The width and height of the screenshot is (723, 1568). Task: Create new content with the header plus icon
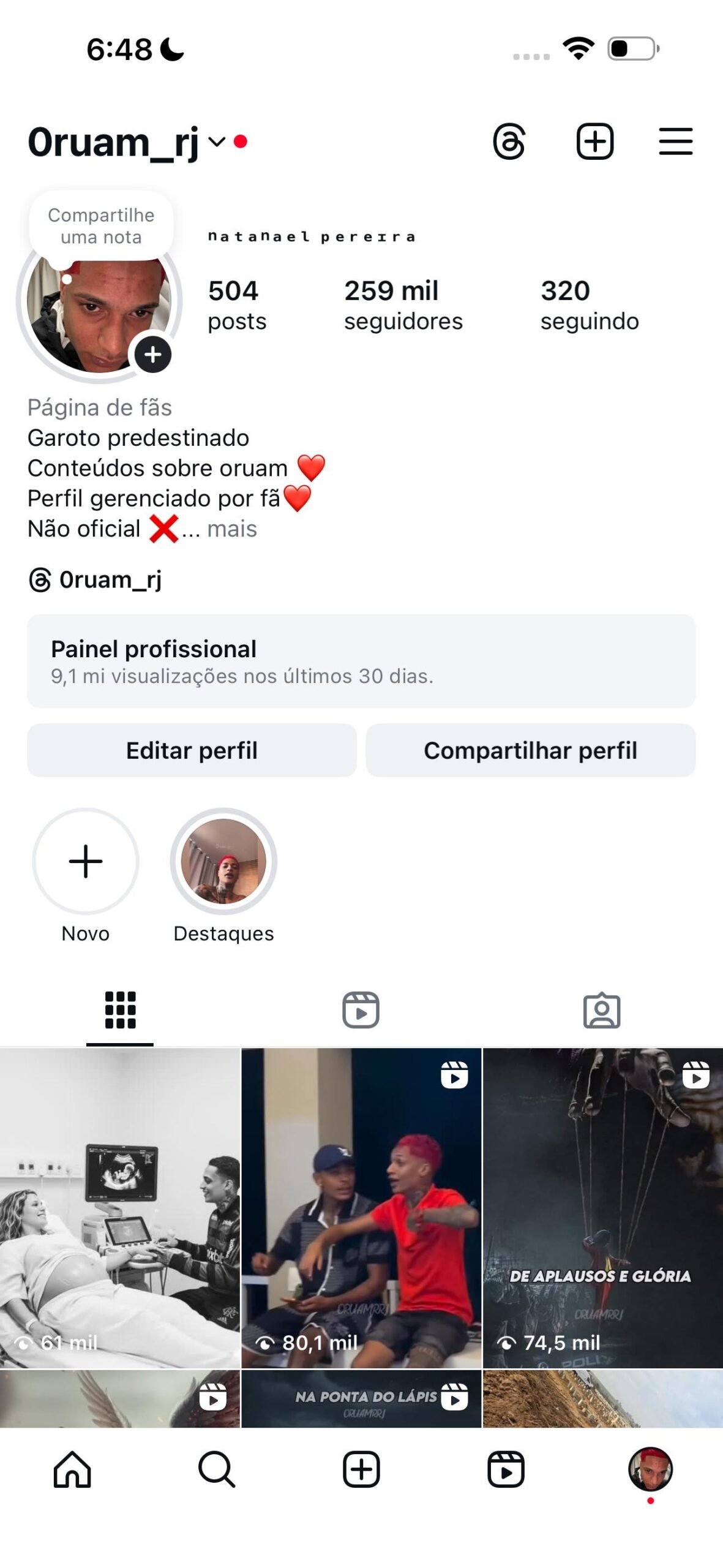click(594, 141)
